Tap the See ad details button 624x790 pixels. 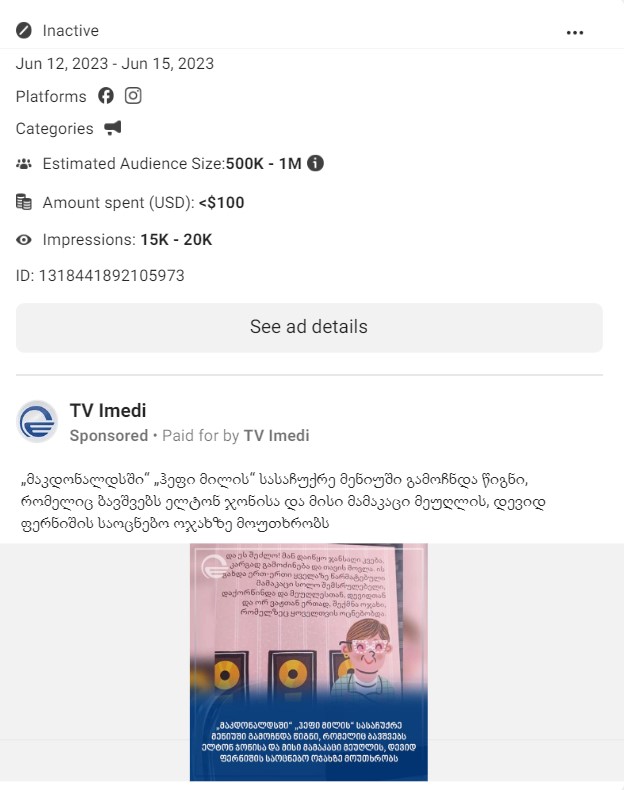pos(309,327)
